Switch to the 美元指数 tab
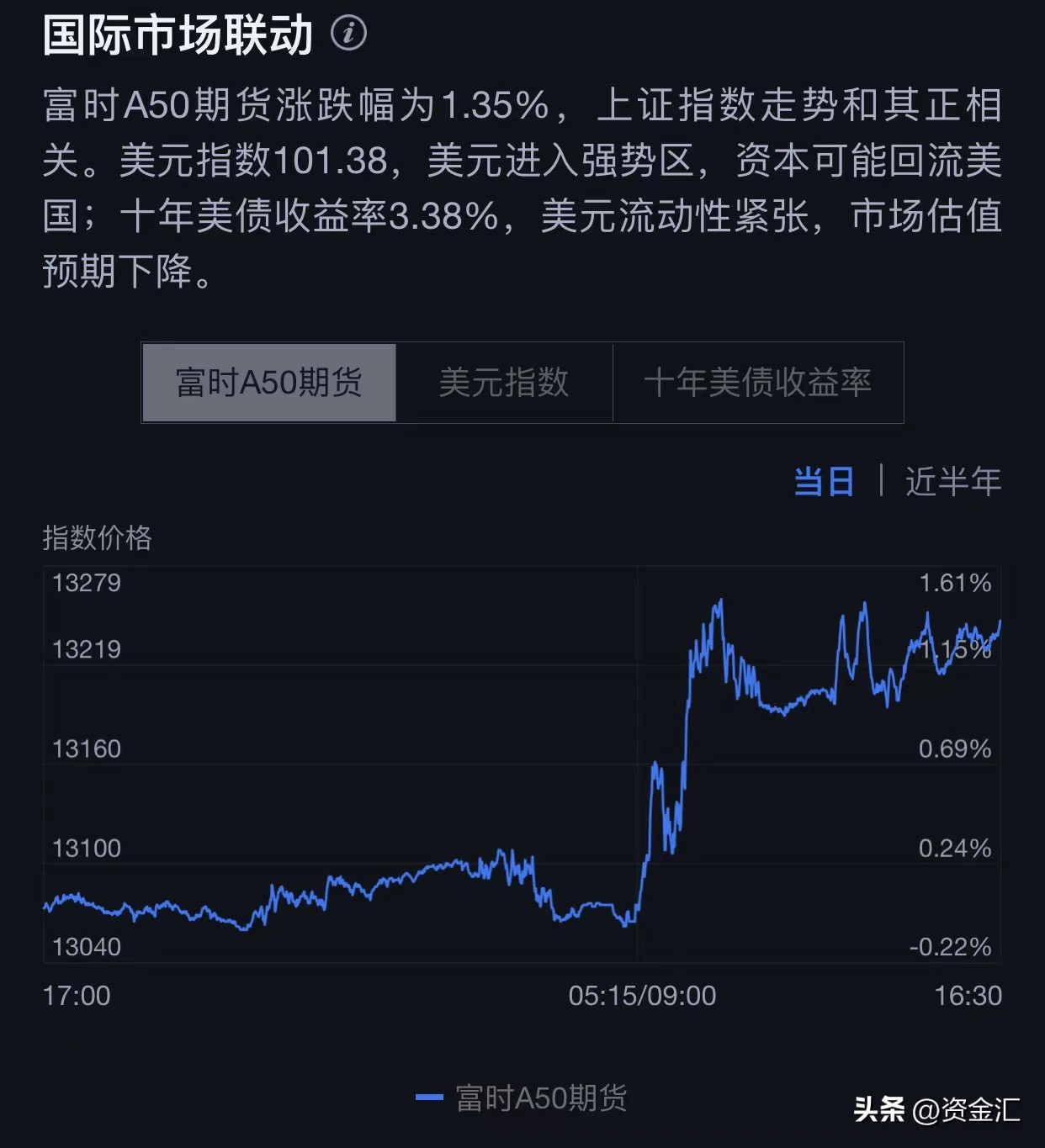The image size is (1045, 1148). [x=504, y=383]
